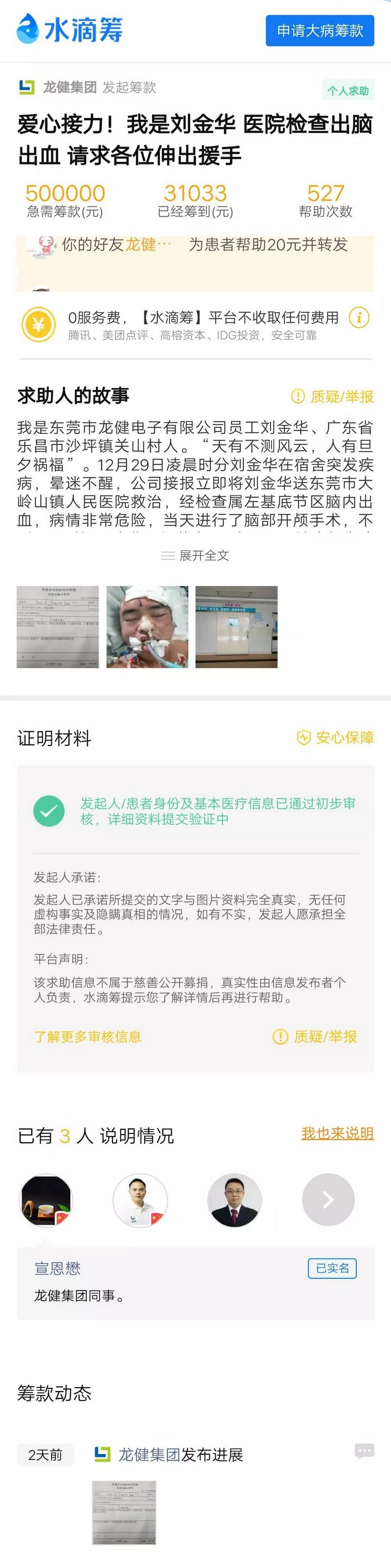Screen dimensions: 391x1568
Task: Tap 质疑/举报 in the 证明材料 card
Action: click(x=315, y=1037)
